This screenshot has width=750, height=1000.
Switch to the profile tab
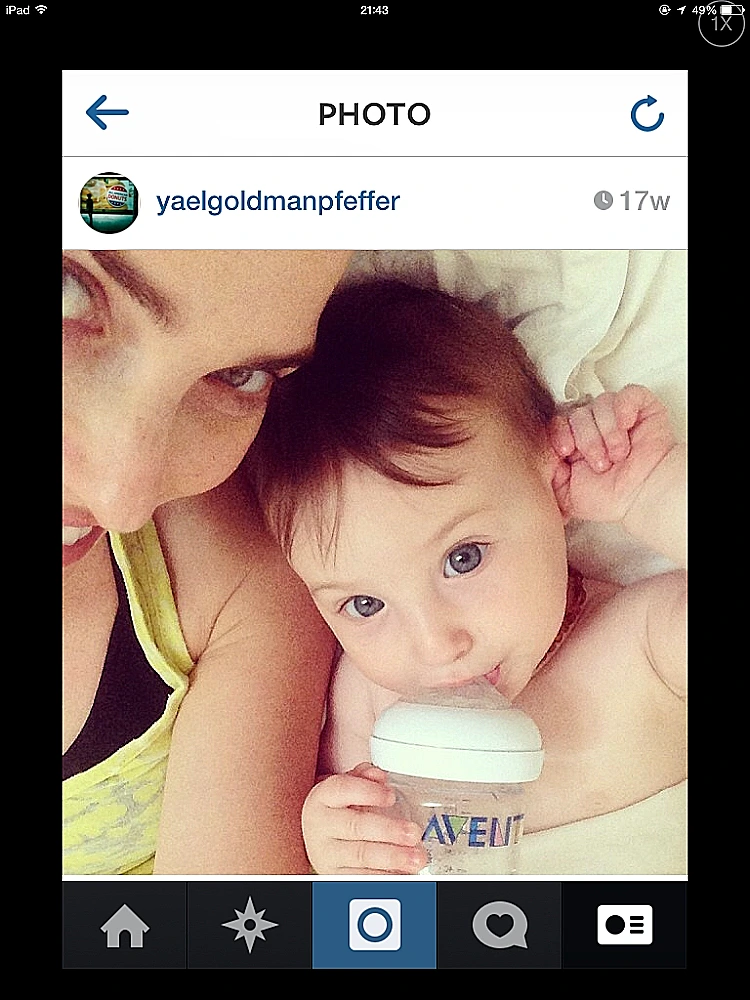[624, 926]
